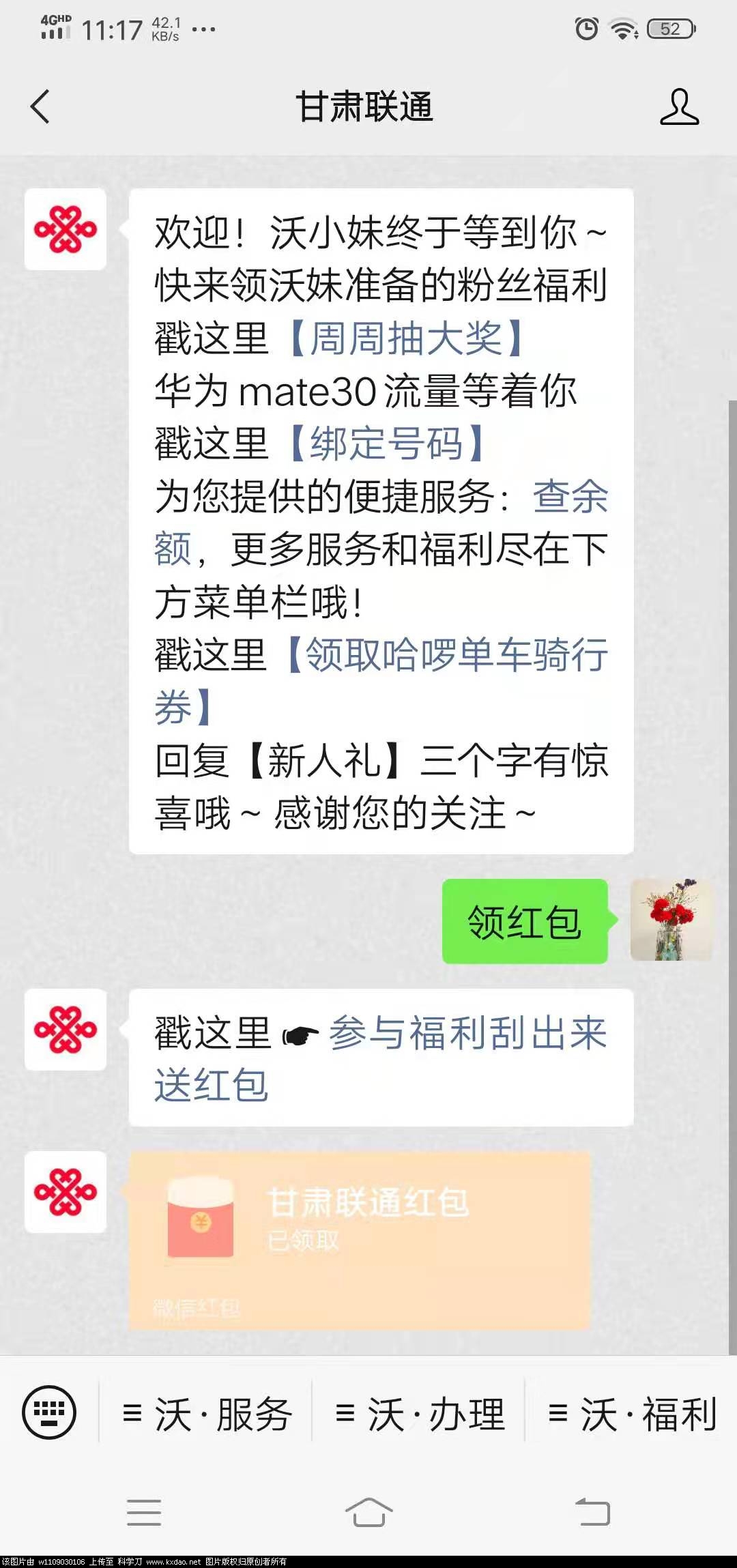This screenshot has height=1568, width=737.
Task: Open the 沃·福利 menu
Action: pyautogui.click(x=632, y=1412)
